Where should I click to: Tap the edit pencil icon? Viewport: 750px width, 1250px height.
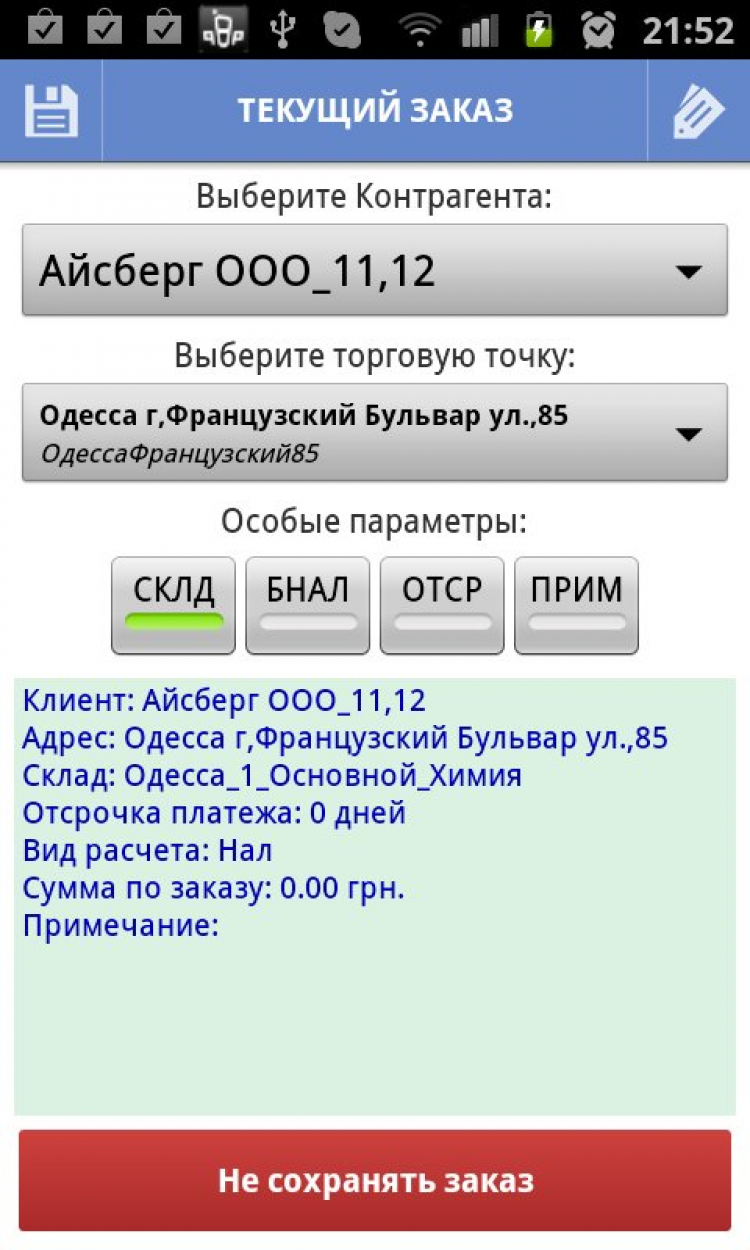pyautogui.click(x=698, y=110)
